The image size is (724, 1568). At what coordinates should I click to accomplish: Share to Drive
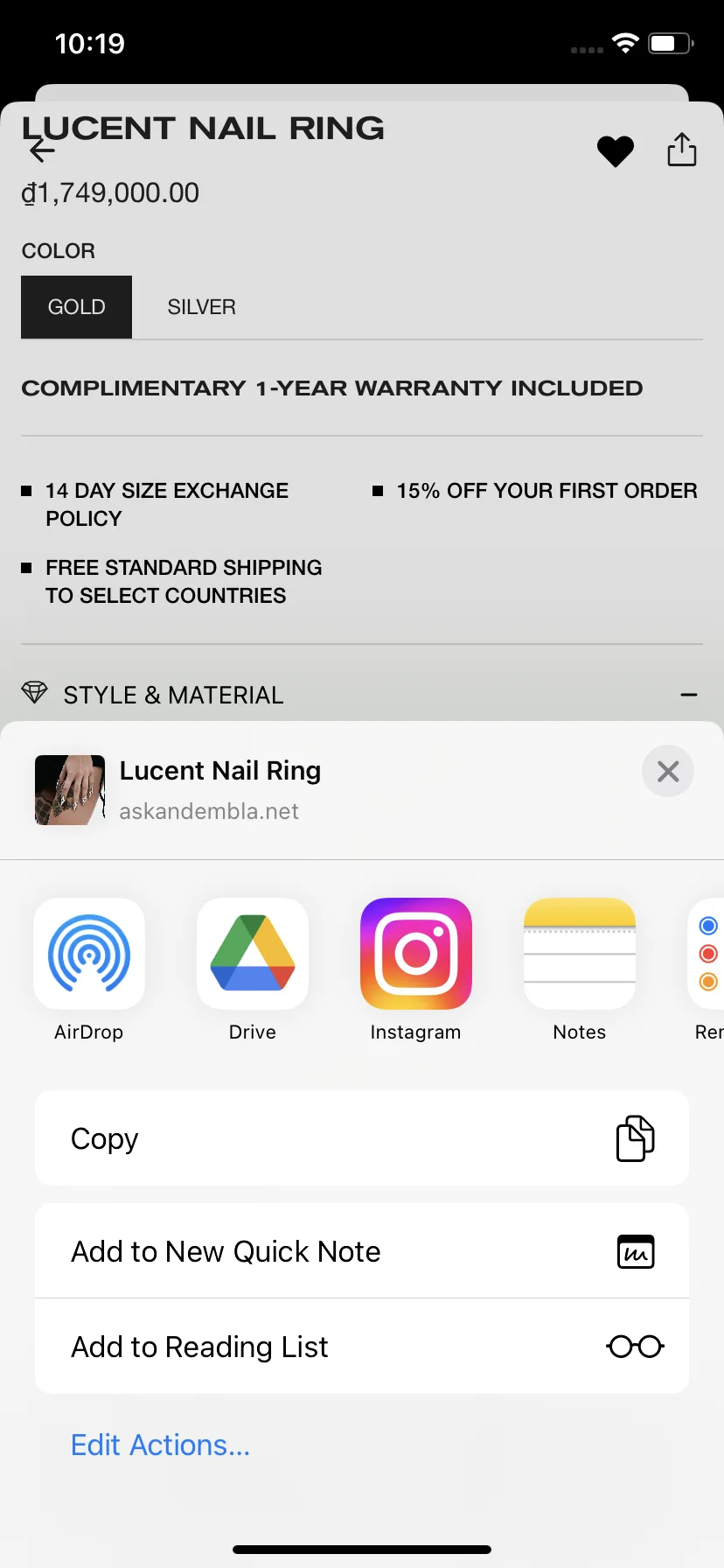point(253,954)
